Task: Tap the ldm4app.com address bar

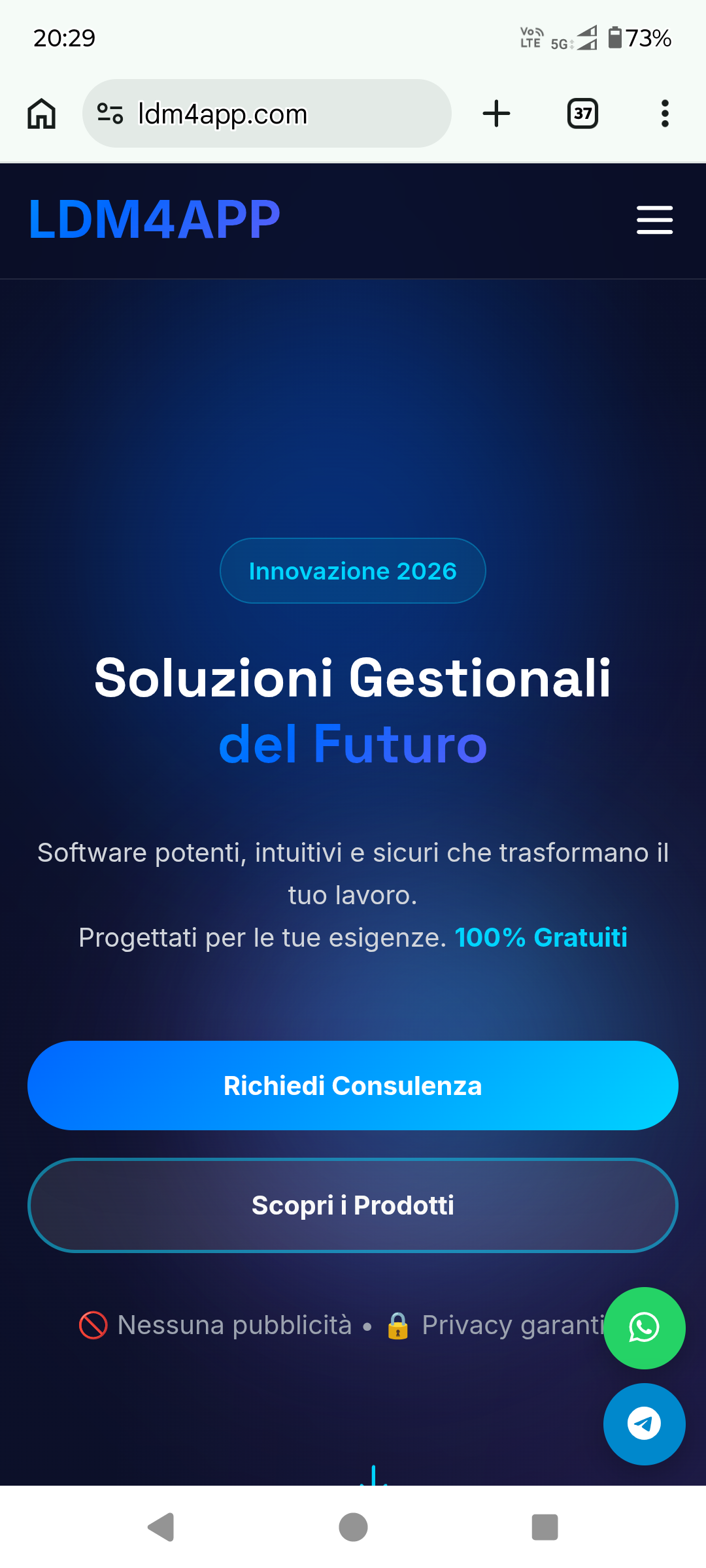Action: (267, 114)
